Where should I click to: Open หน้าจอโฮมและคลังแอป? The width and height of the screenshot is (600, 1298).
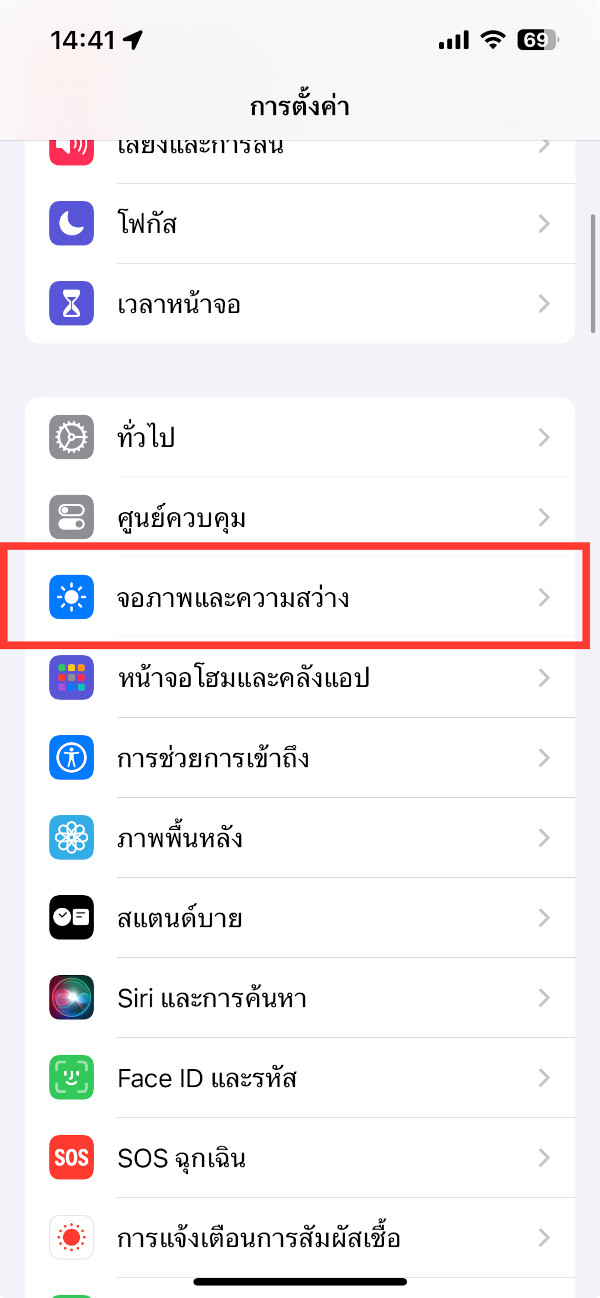click(300, 678)
